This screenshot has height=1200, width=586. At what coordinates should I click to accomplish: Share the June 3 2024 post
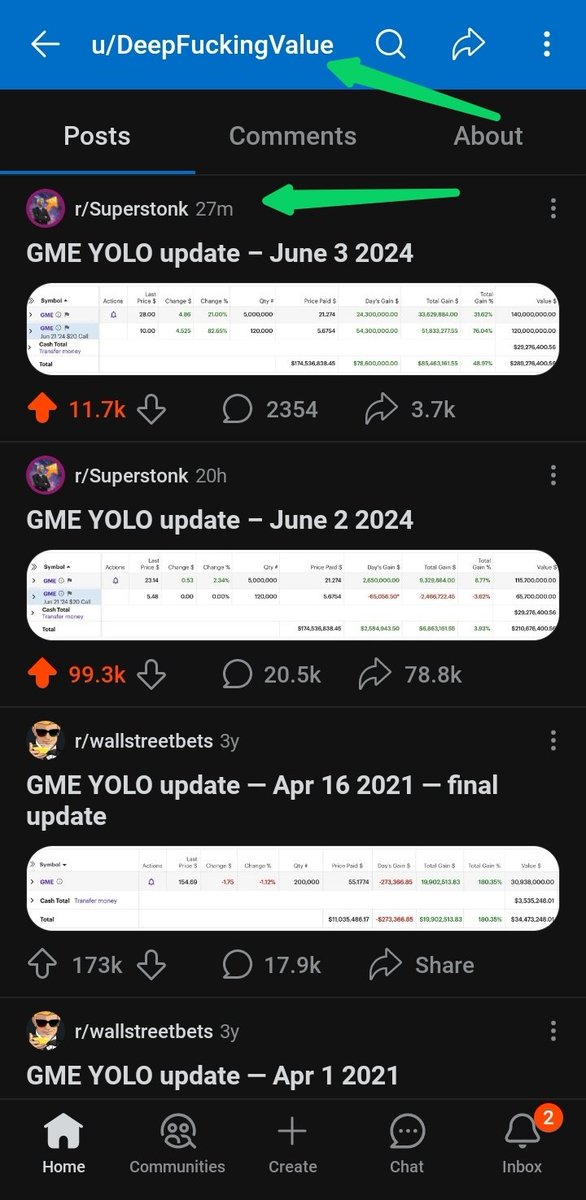tap(412, 409)
